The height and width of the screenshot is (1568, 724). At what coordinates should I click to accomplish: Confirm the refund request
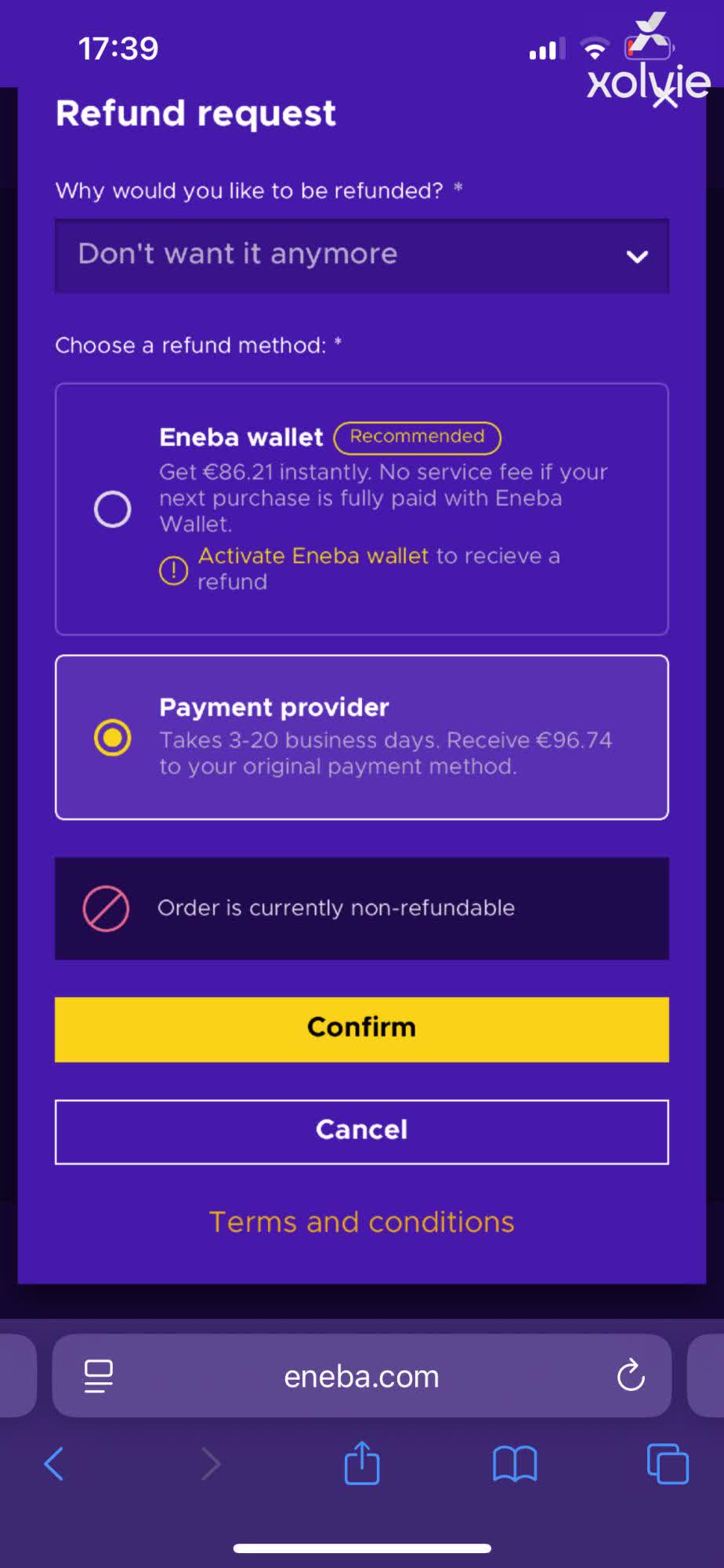click(361, 1029)
